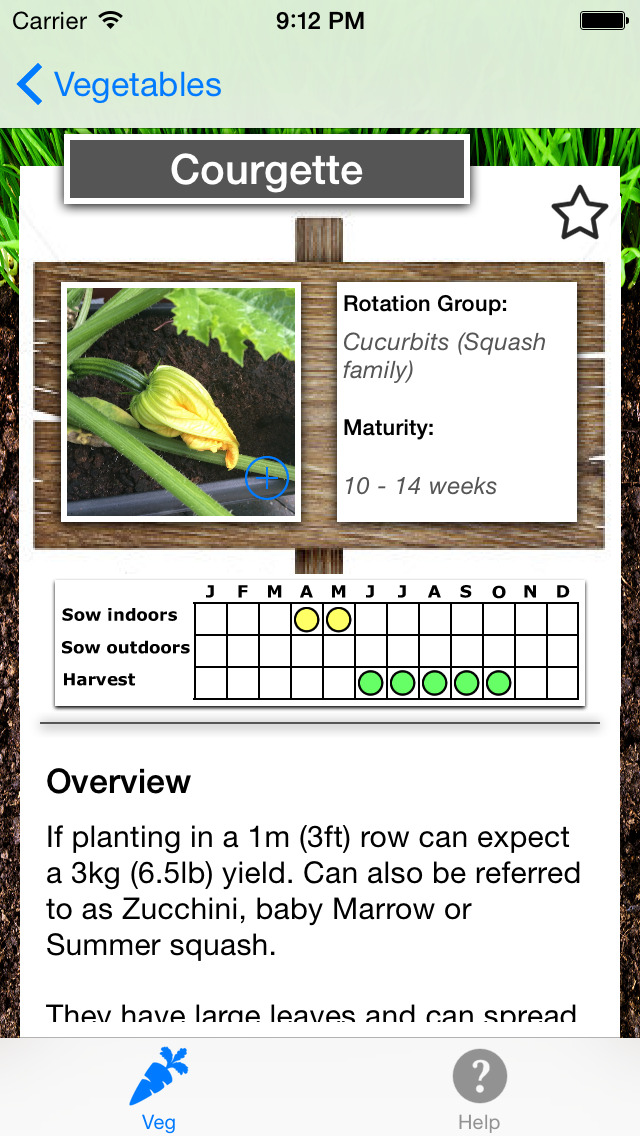Switch to the Help tab
Viewport: 640px width, 1136px height.
(x=479, y=1089)
